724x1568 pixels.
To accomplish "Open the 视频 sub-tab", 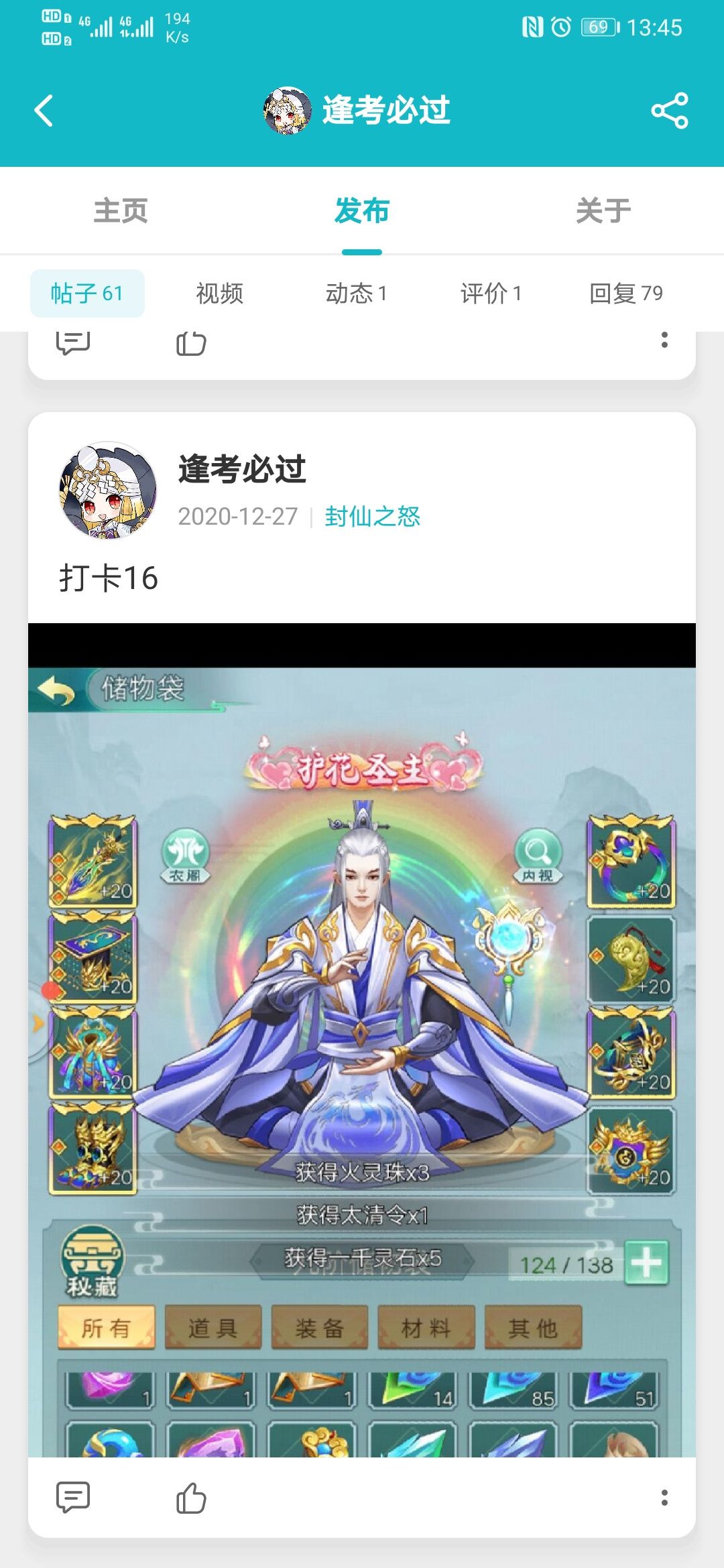I will point(219,293).
